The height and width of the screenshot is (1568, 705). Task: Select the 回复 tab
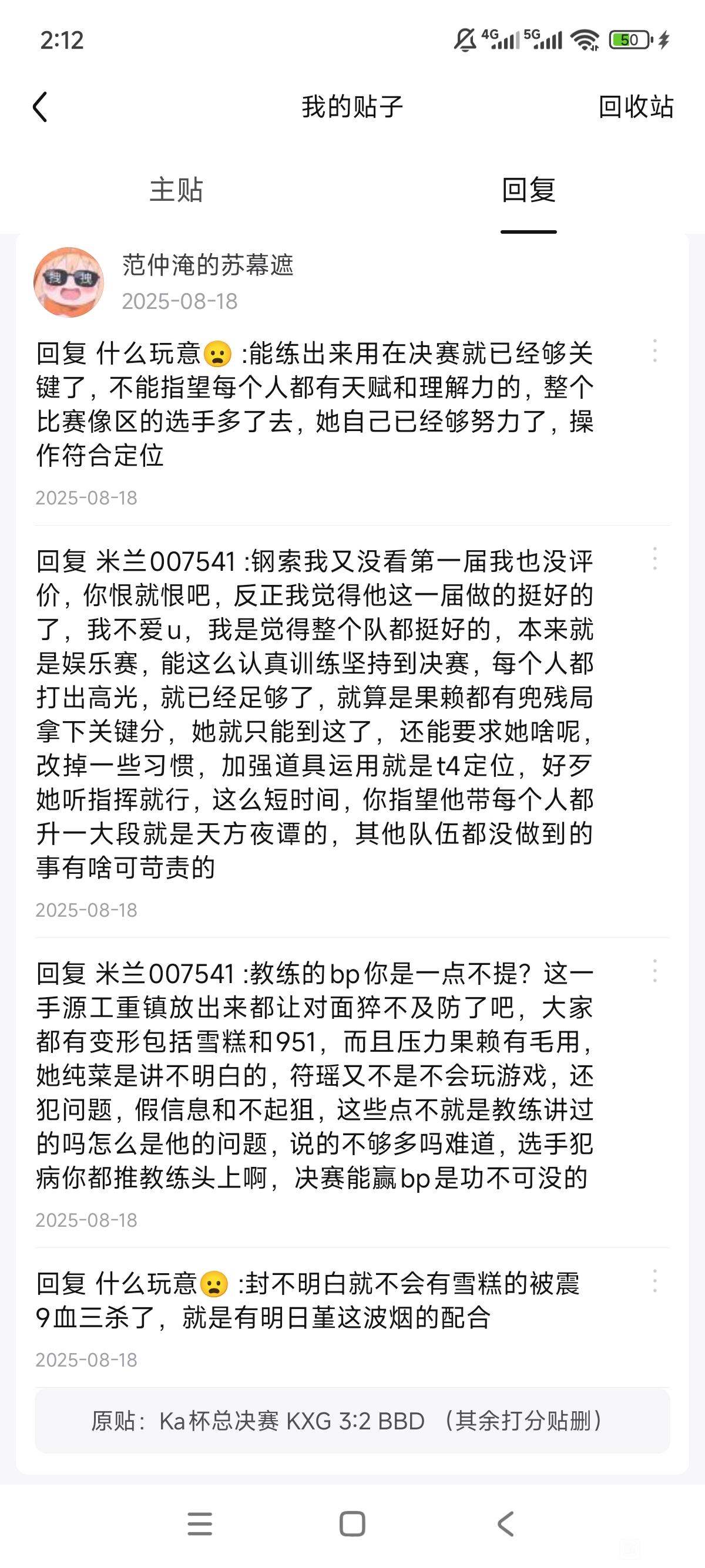coord(528,189)
